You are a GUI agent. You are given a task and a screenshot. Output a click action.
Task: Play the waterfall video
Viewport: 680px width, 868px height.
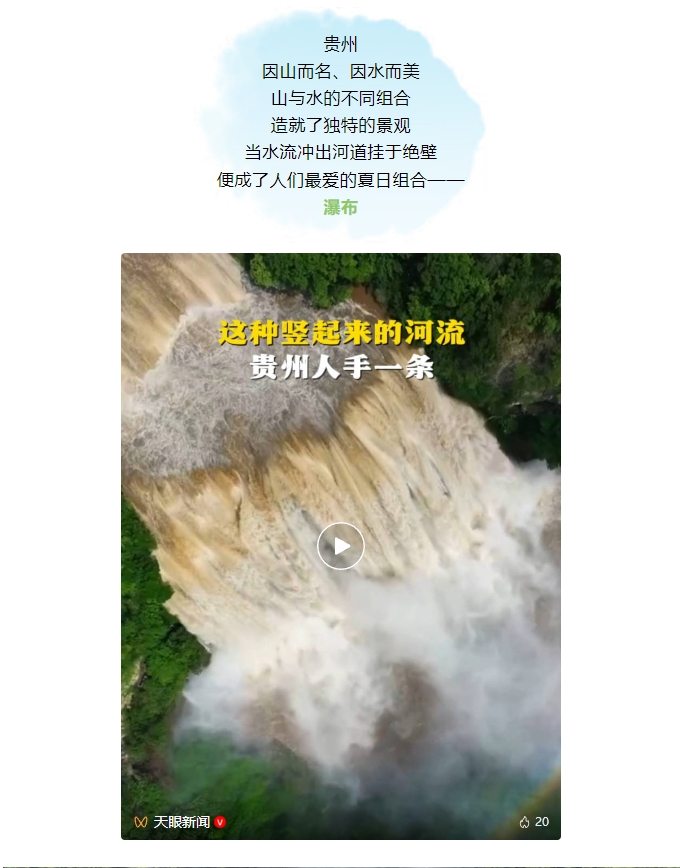click(x=341, y=545)
